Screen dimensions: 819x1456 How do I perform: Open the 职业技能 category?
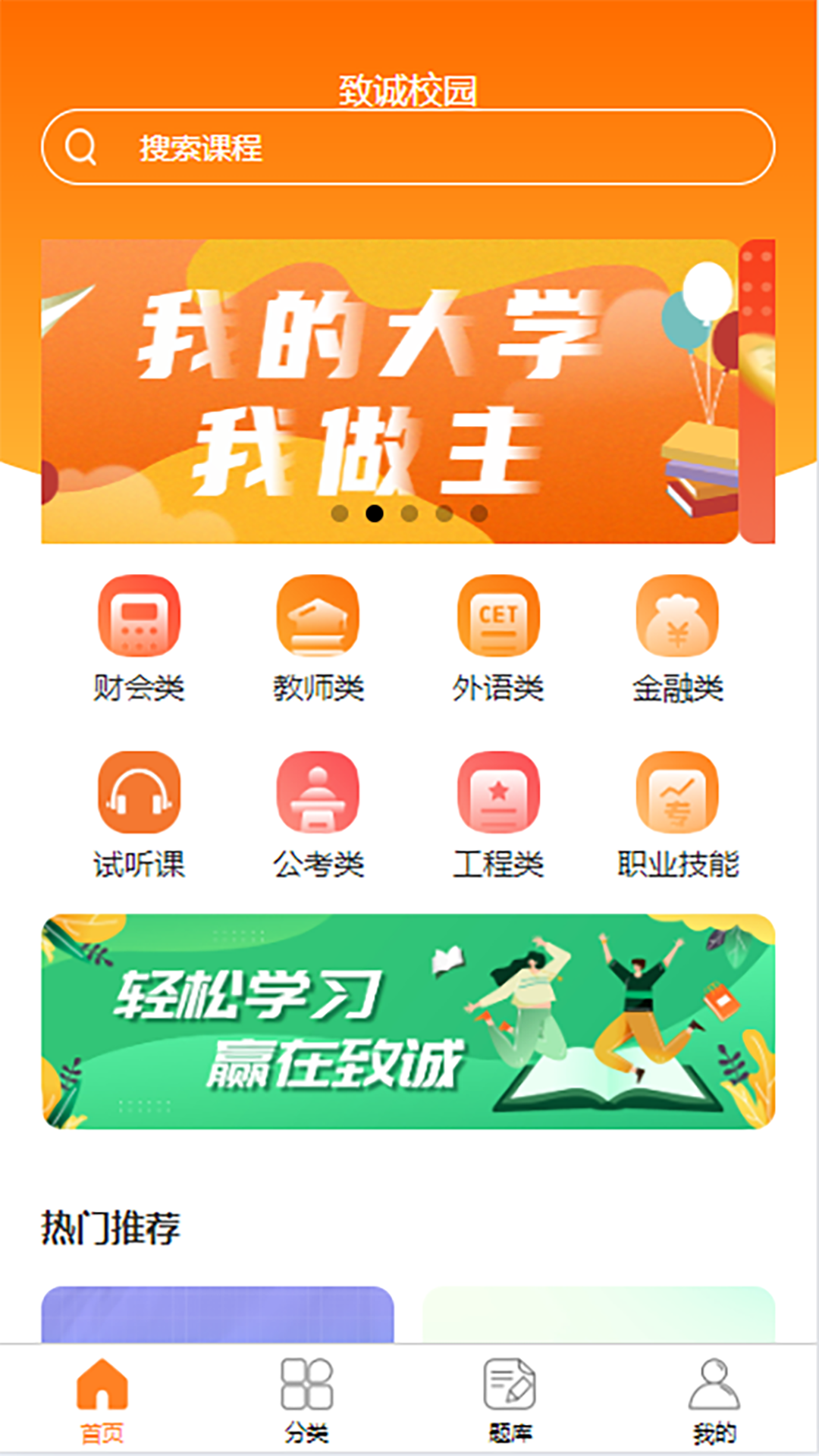click(677, 814)
